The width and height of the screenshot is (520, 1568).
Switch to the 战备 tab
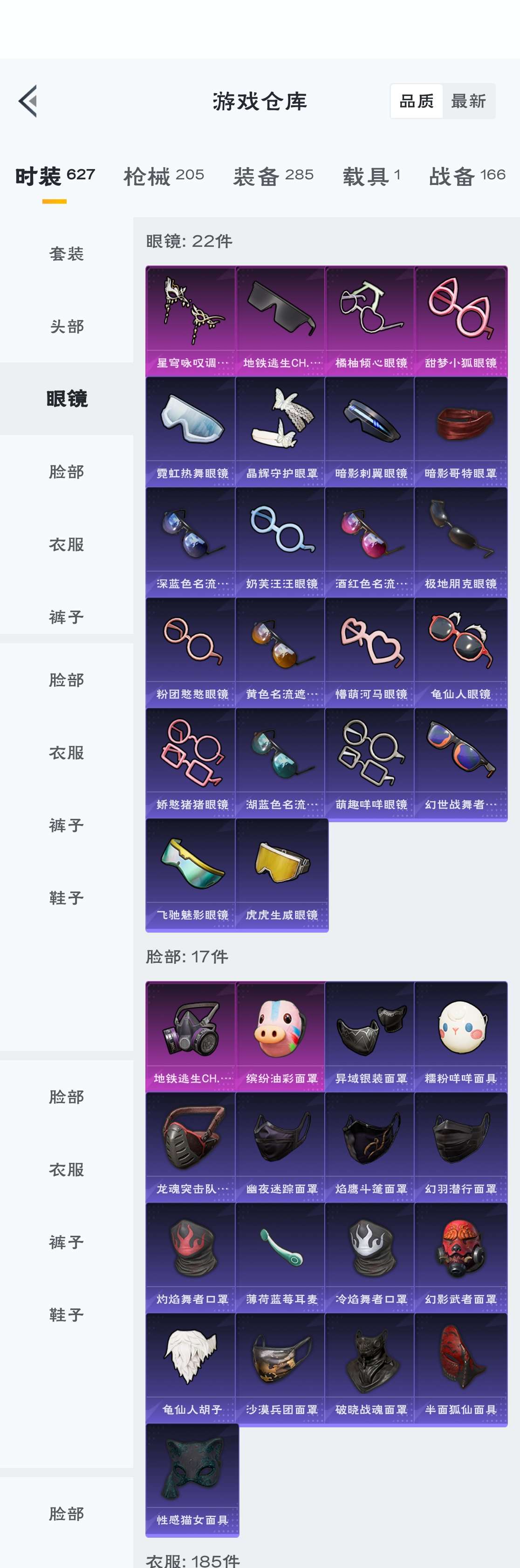coord(466,176)
